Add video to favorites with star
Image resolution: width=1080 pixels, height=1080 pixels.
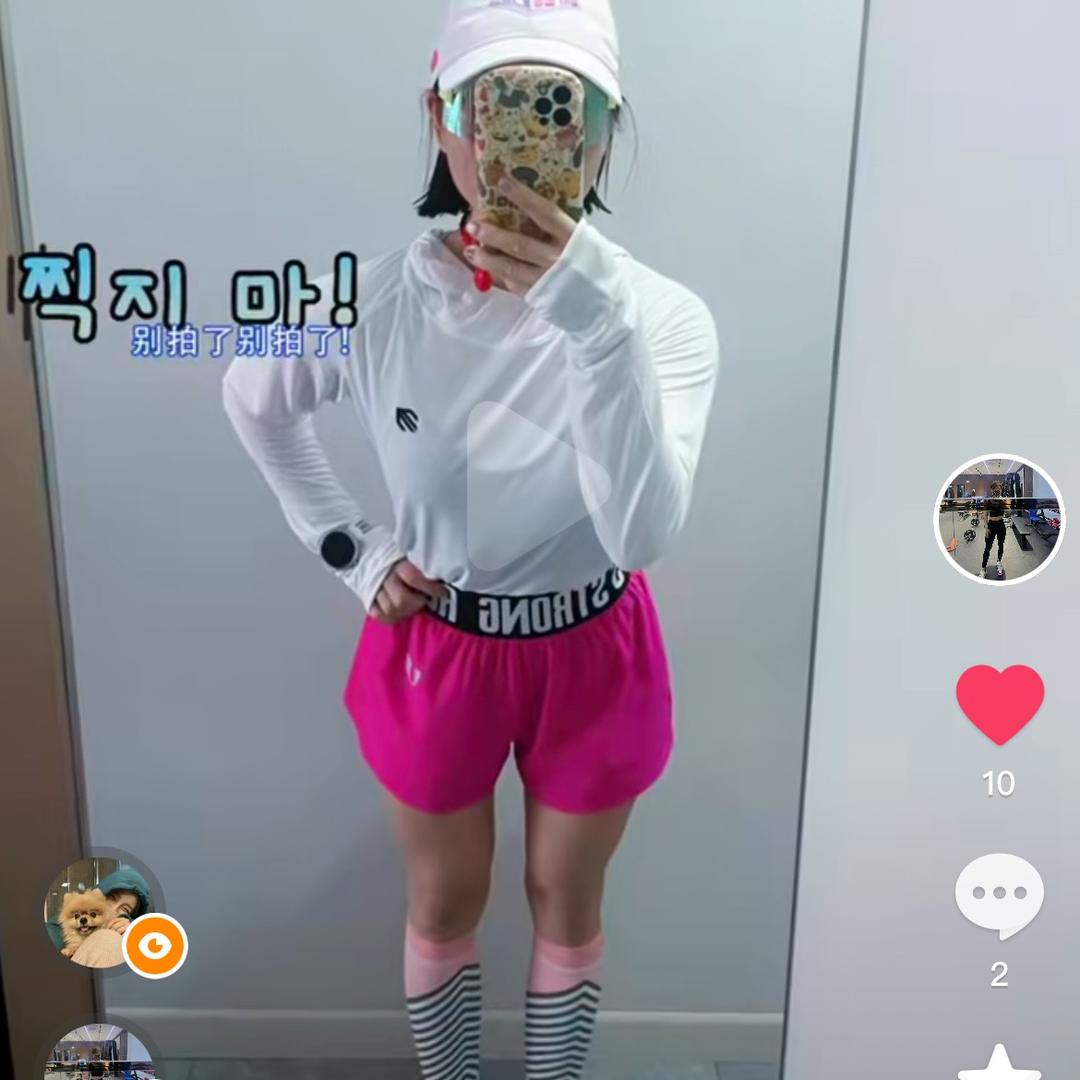999,1062
